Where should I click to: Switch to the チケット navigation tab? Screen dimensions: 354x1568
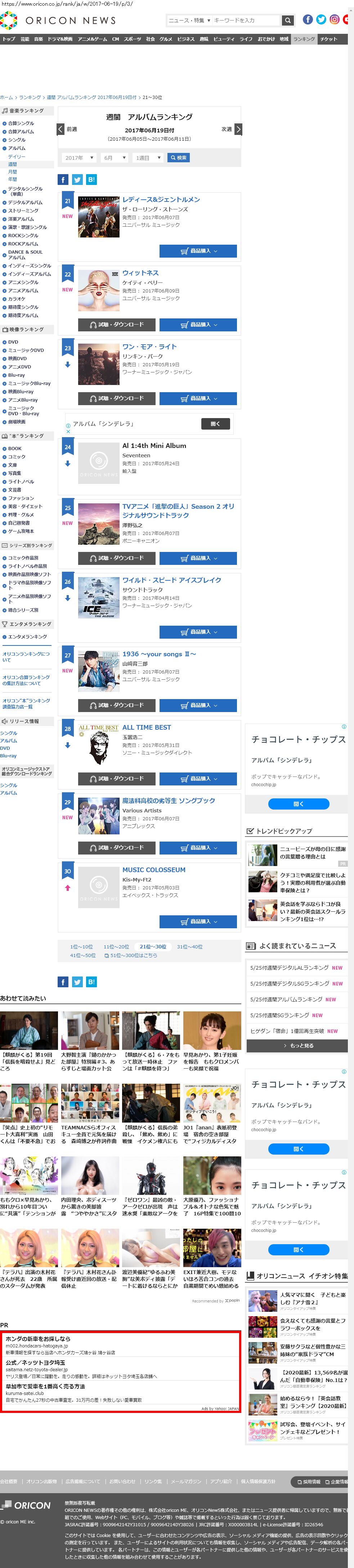click(328, 39)
